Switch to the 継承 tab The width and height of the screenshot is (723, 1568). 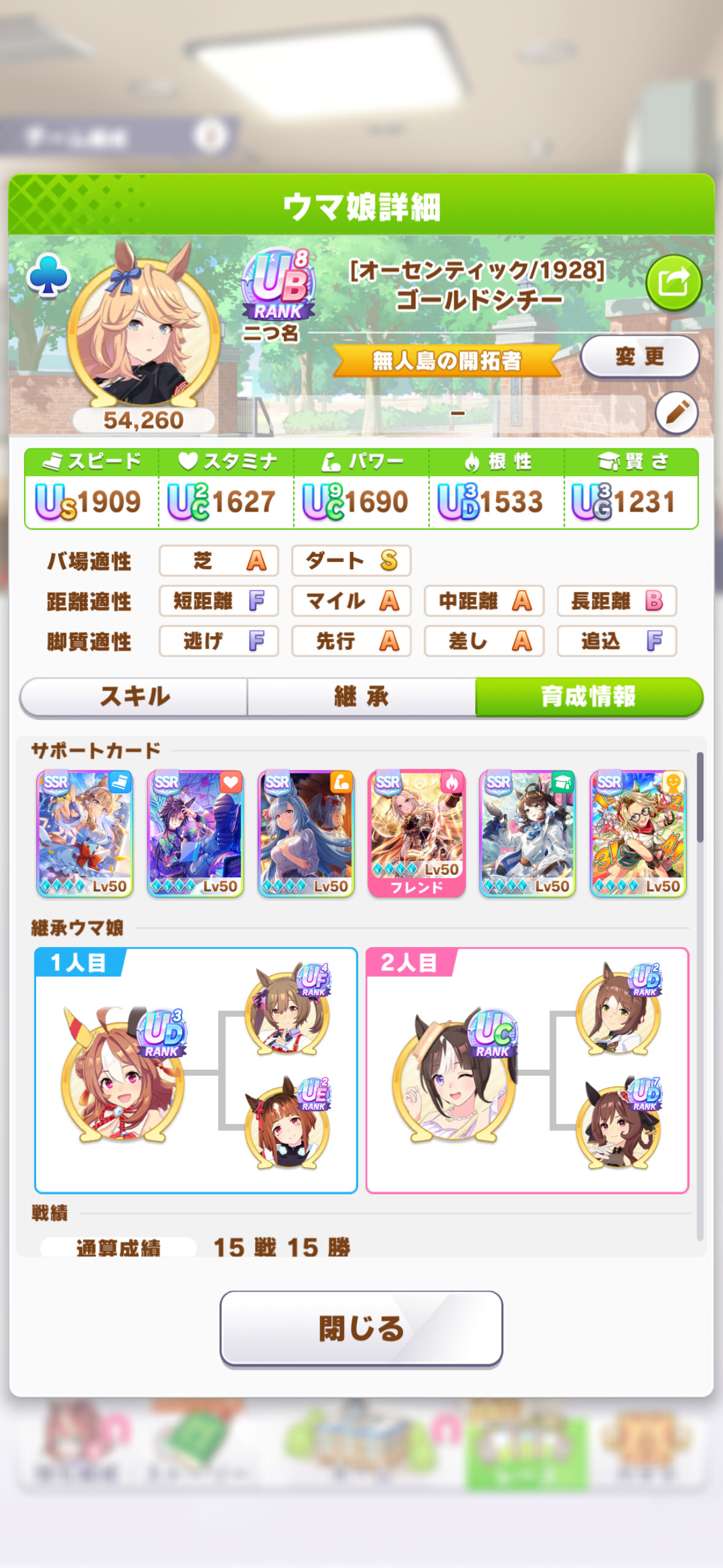361,697
